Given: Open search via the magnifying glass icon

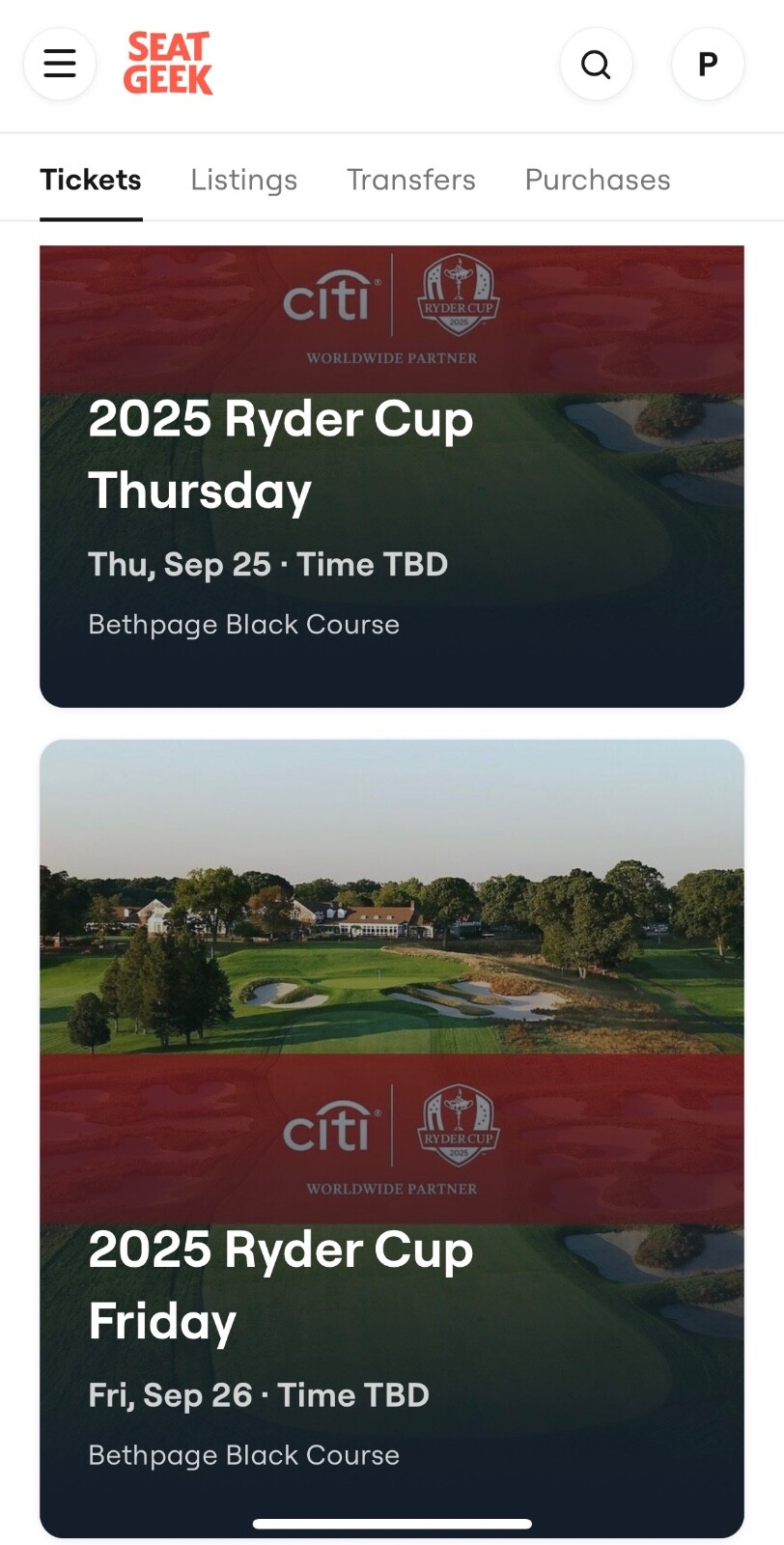Looking at the screenshot, I should point(596,64).
